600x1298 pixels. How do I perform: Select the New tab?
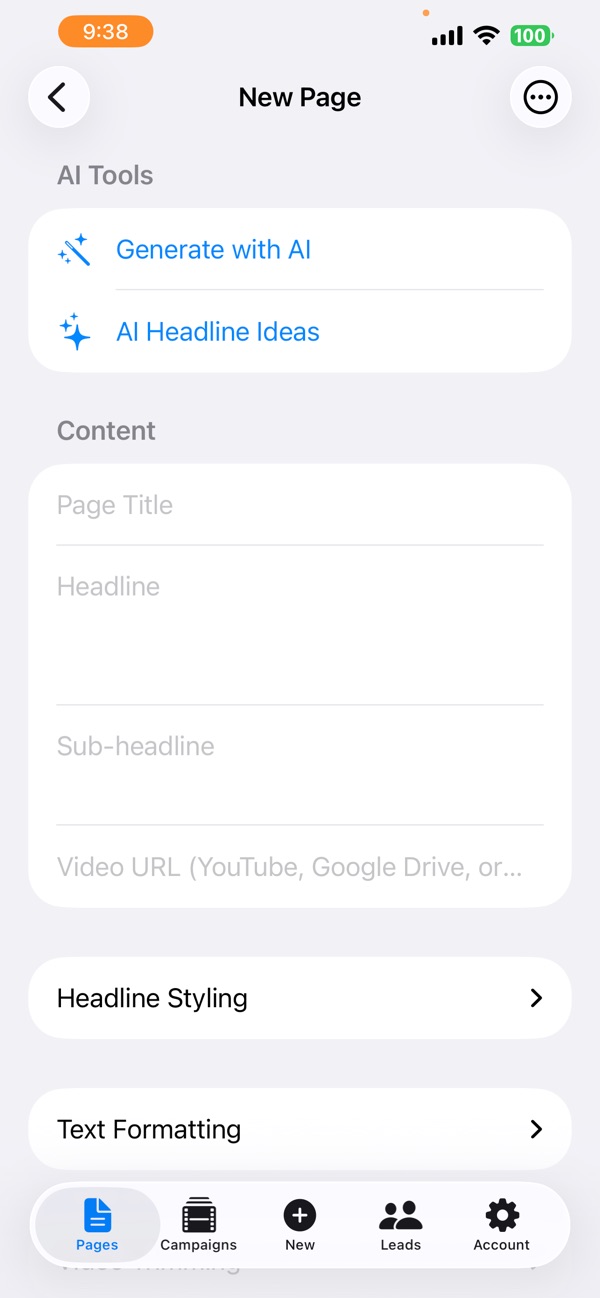coord(300,1226)
